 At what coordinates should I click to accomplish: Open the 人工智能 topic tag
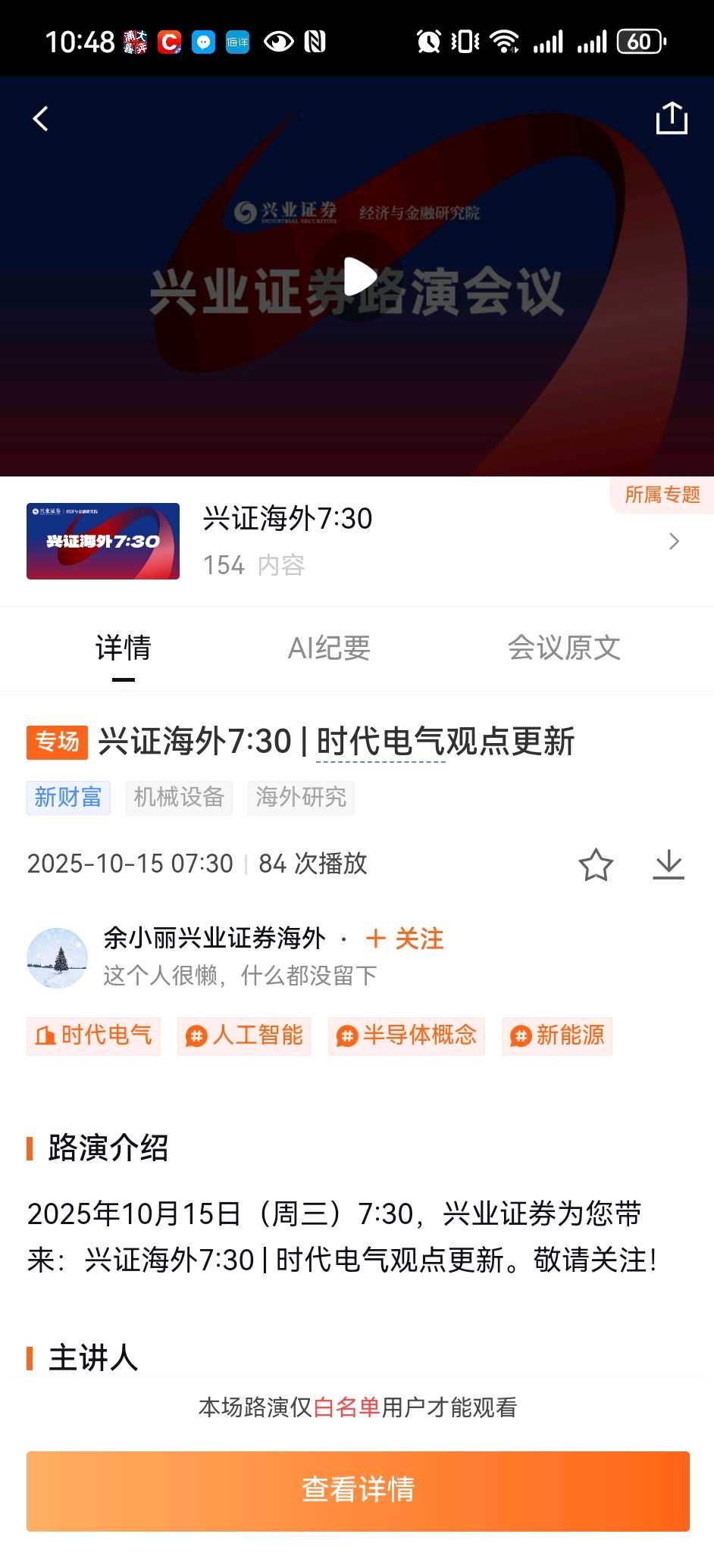click(244, 1035)
